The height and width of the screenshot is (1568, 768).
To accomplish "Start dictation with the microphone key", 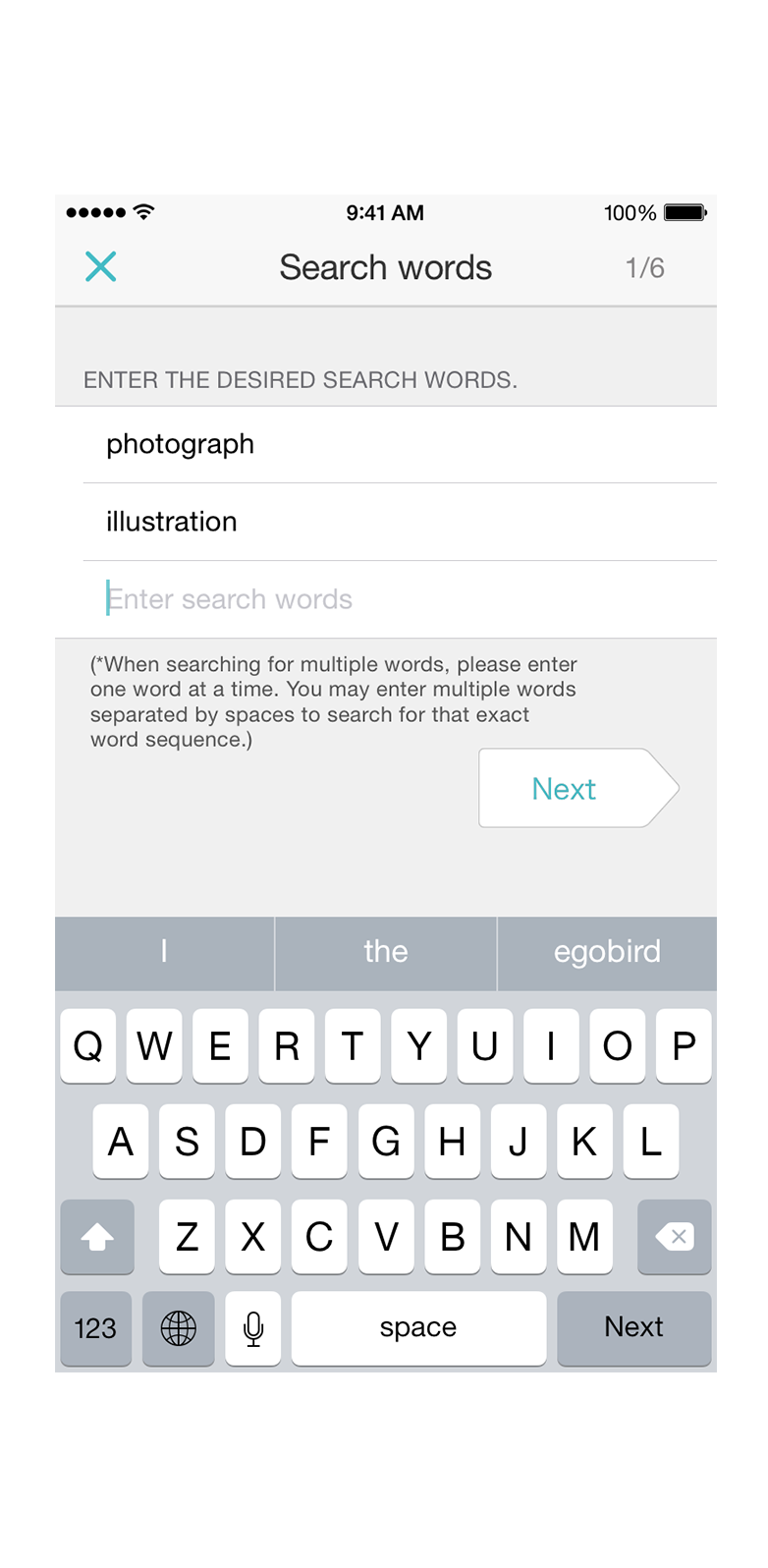I will click(x=253, y=1327).
